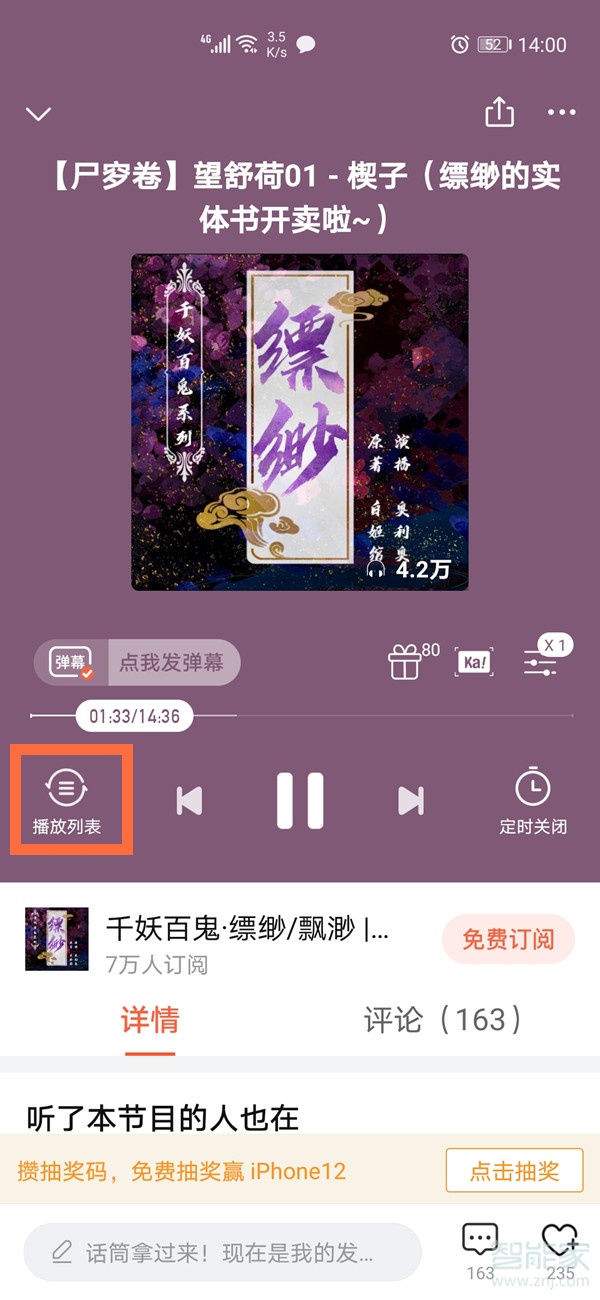Toggle the 弹幕 danmaku switch

tap(71, 662)
